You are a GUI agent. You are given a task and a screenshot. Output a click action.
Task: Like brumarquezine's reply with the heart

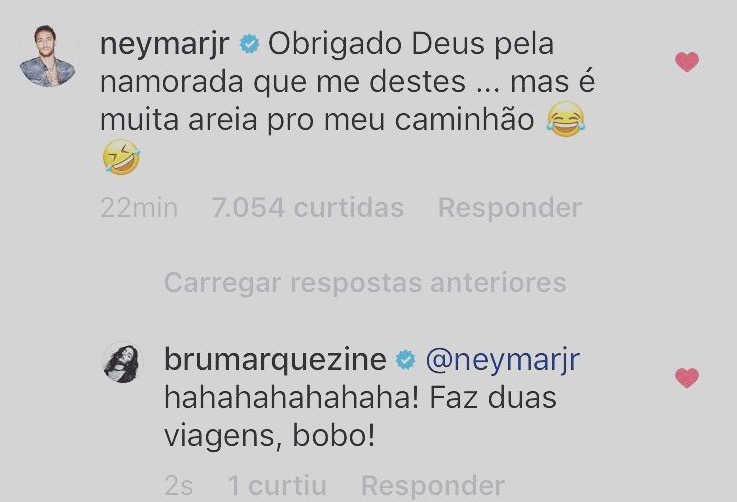[686, 377]
